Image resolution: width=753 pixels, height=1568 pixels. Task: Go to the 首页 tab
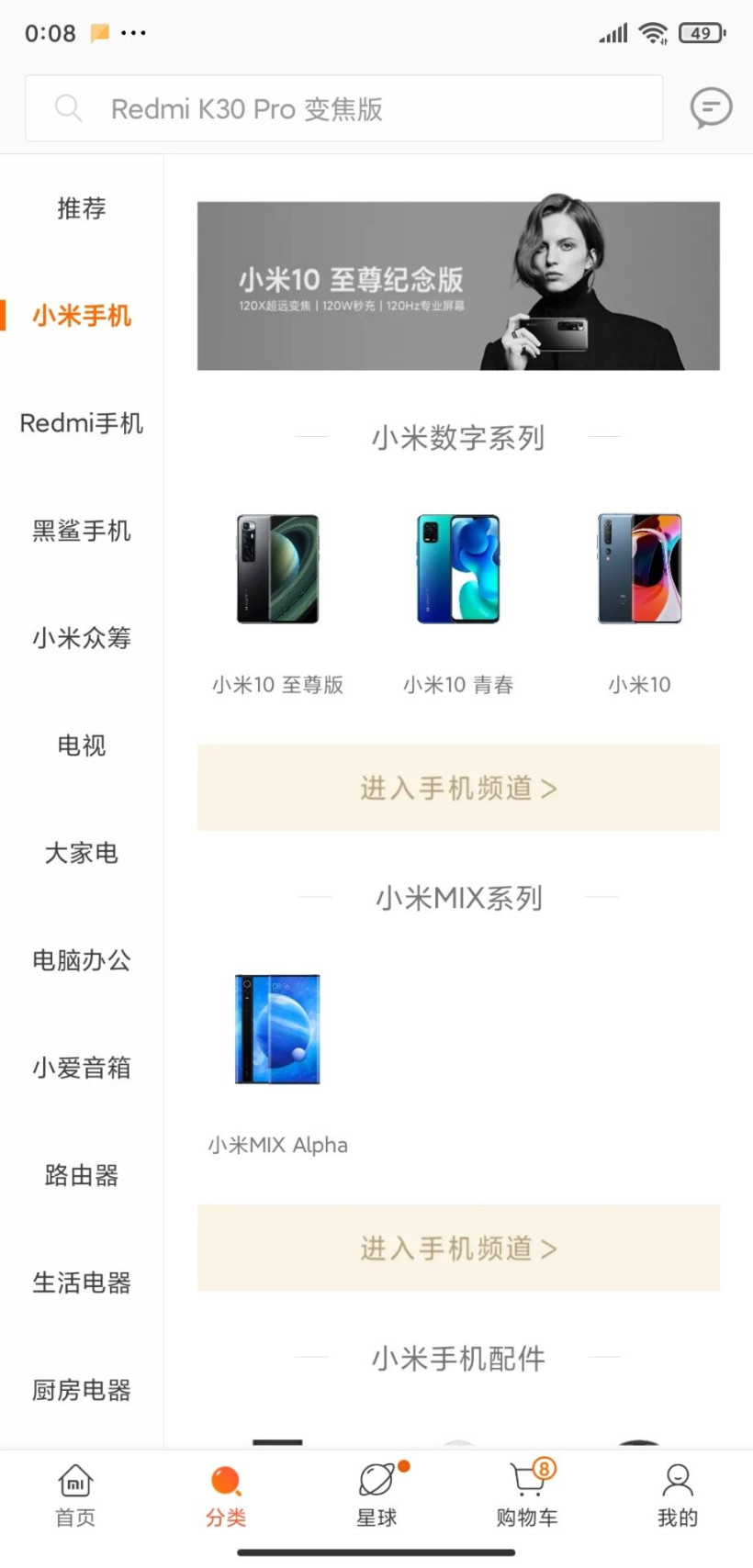pyautogui.click(x=75, y=1496)
